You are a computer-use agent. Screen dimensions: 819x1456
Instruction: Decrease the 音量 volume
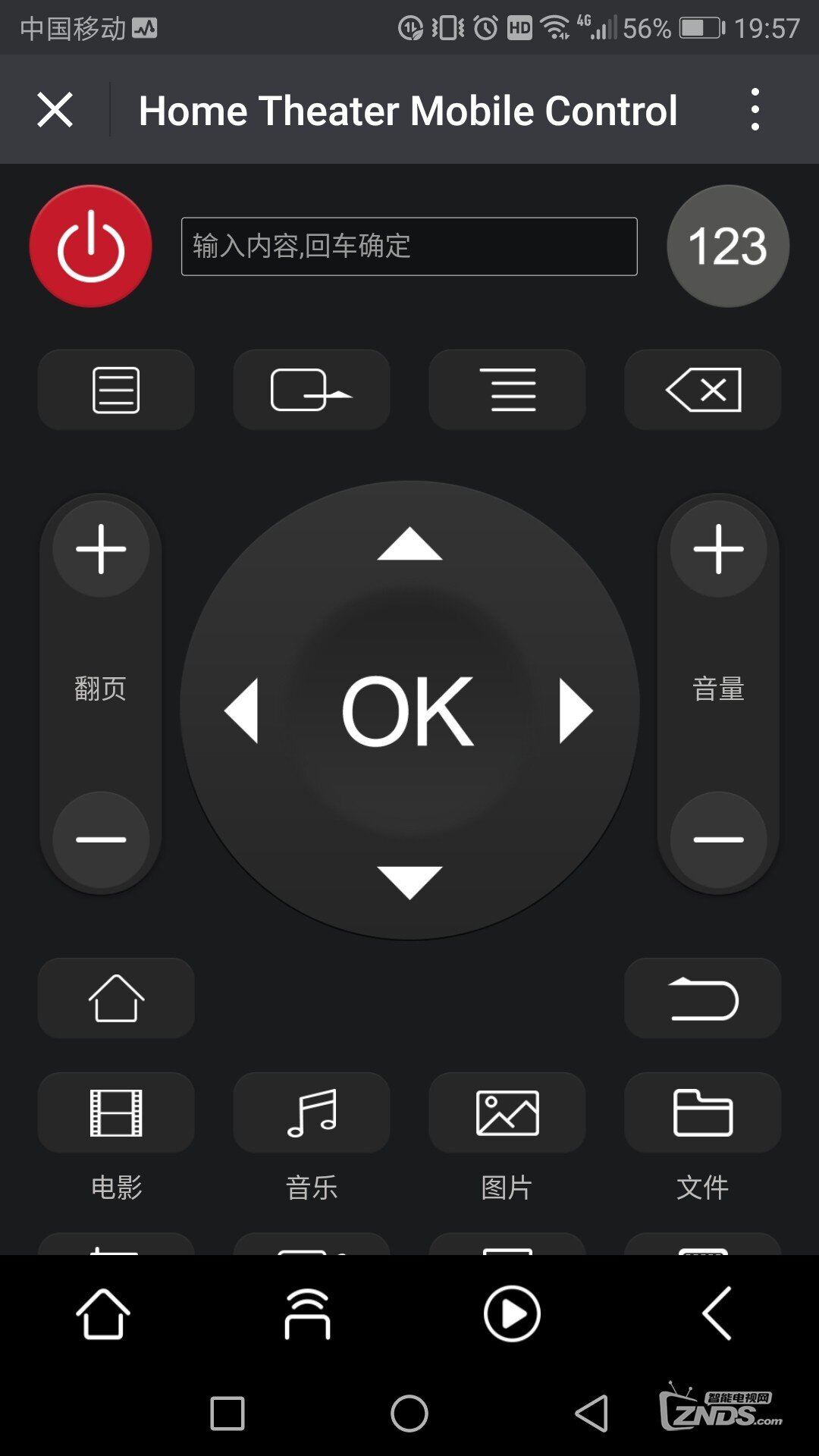(x=718, y=839)
